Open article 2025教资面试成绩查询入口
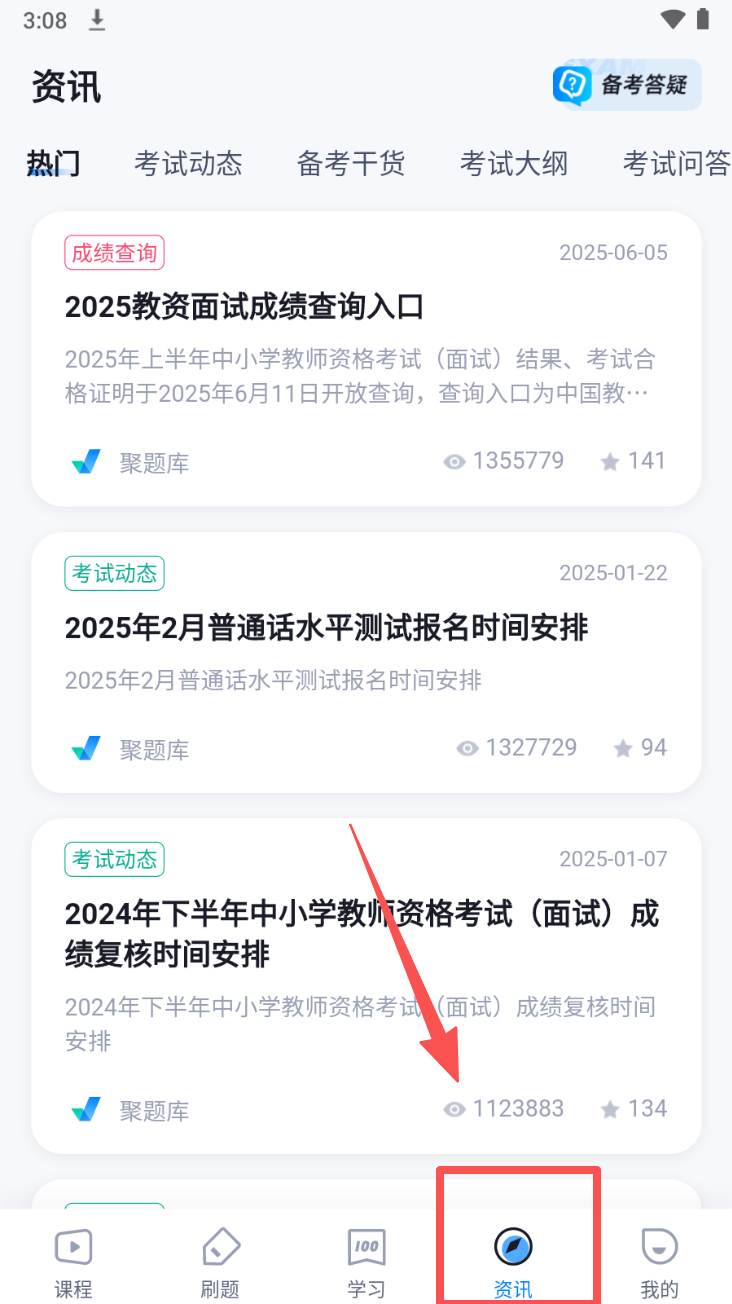 (x=245, y=307)
